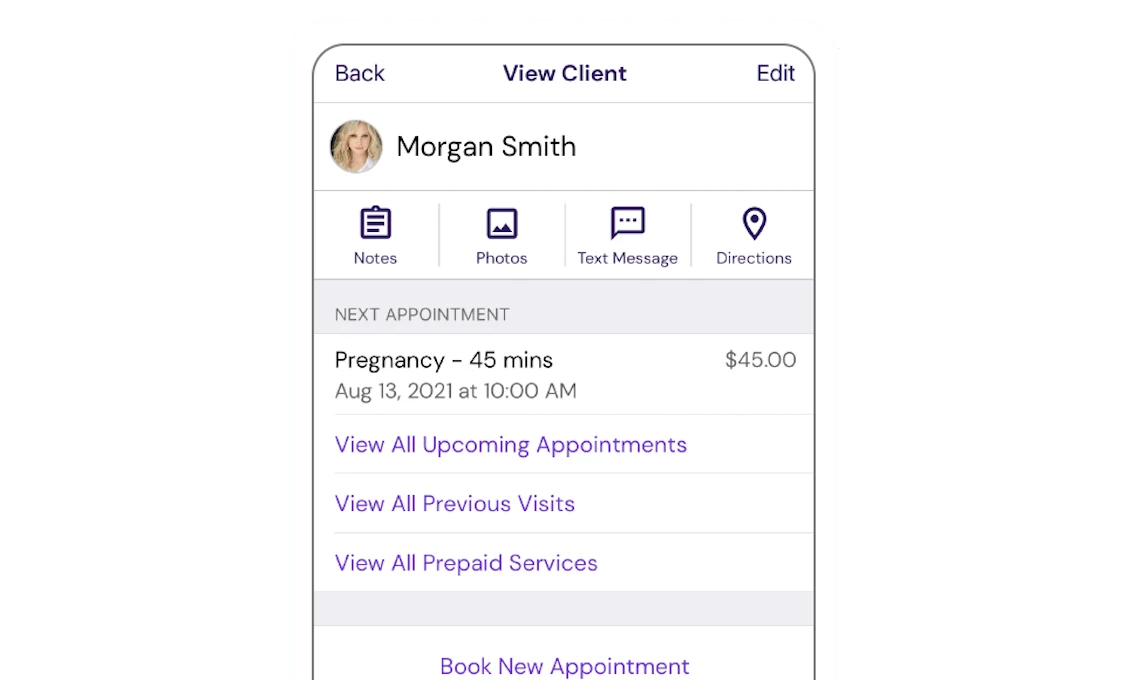Open the client's Photos

pos(501,236)
